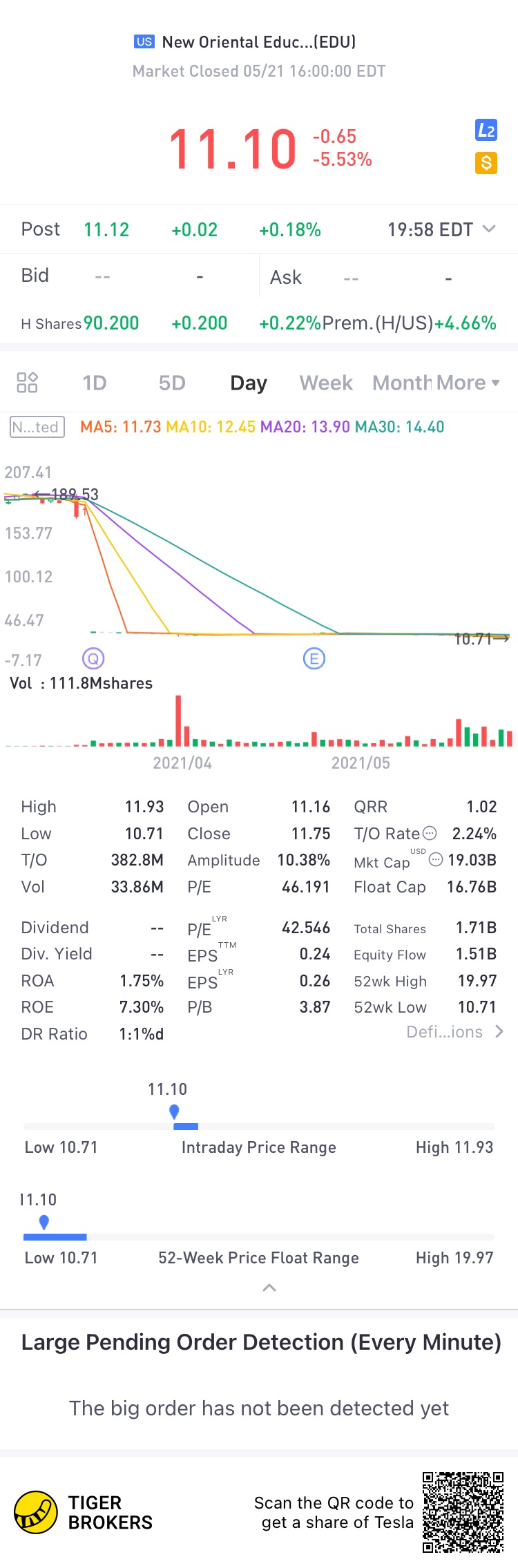
Task: Switch to the 5D chart tab
Action: point(172,383)
